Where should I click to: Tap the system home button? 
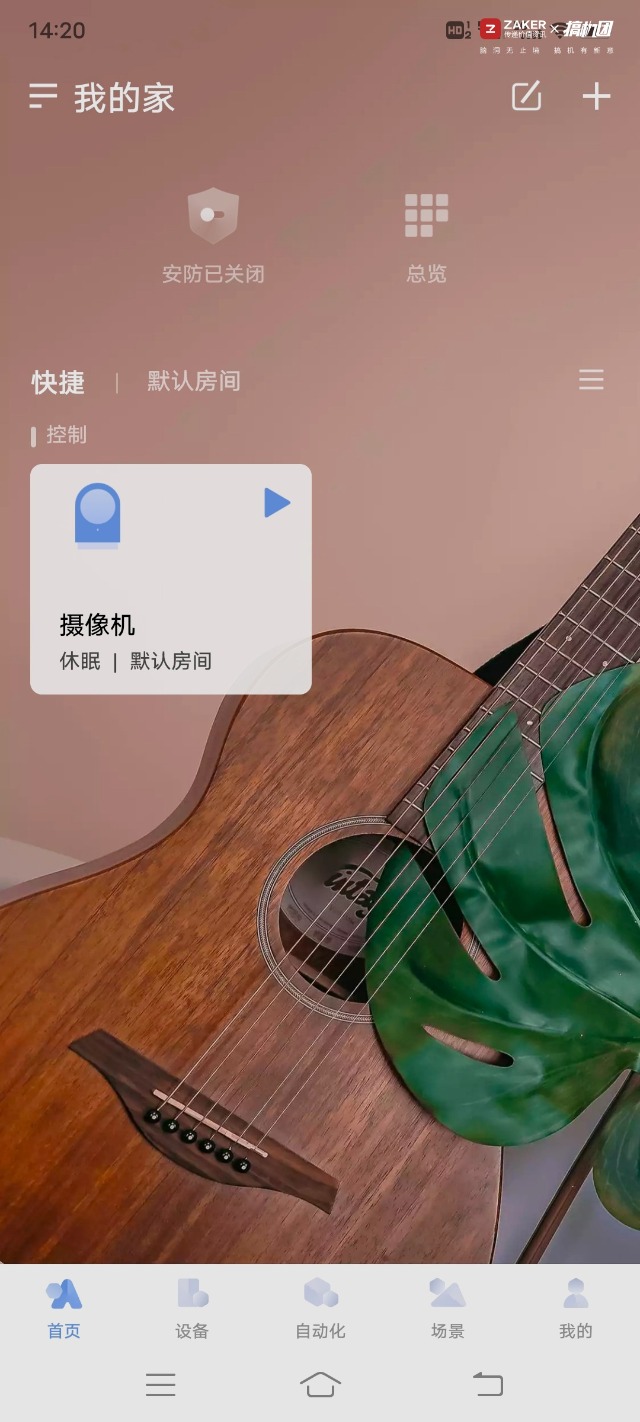coord(320,1385)
